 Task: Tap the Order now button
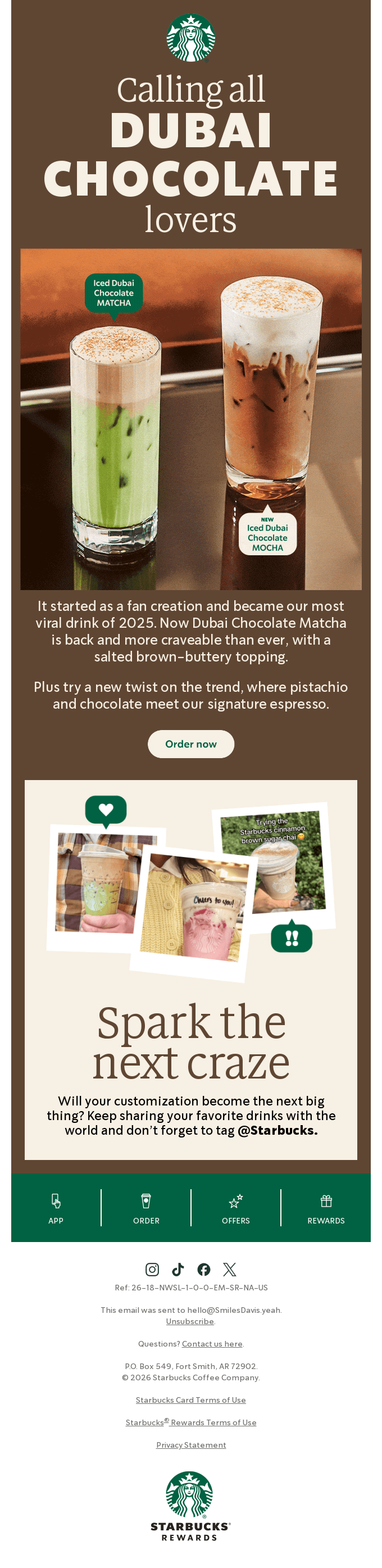pos(190,744)
